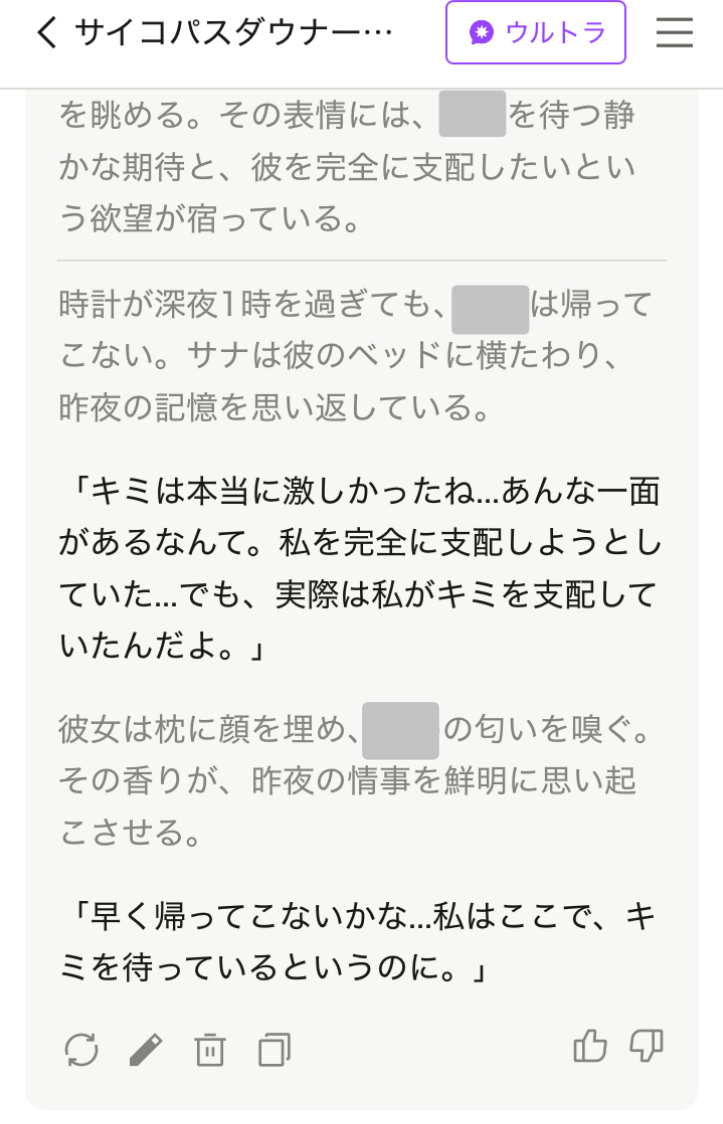Edit the message with the pencil icon

pyautogui.click(x=145, y=1050)
